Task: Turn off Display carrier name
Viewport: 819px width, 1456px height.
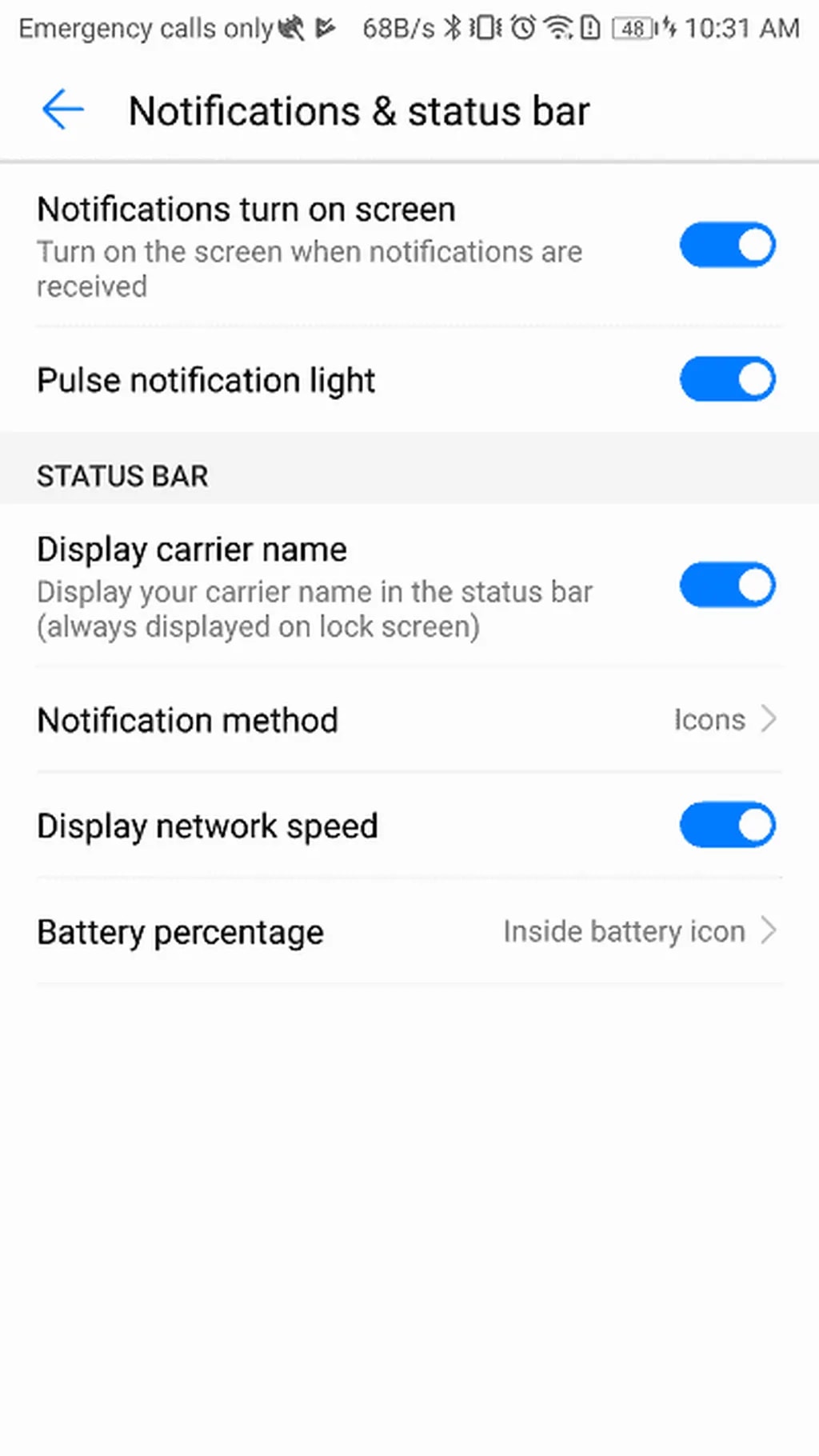Action: pyautogui.click(x=726, y=585)
